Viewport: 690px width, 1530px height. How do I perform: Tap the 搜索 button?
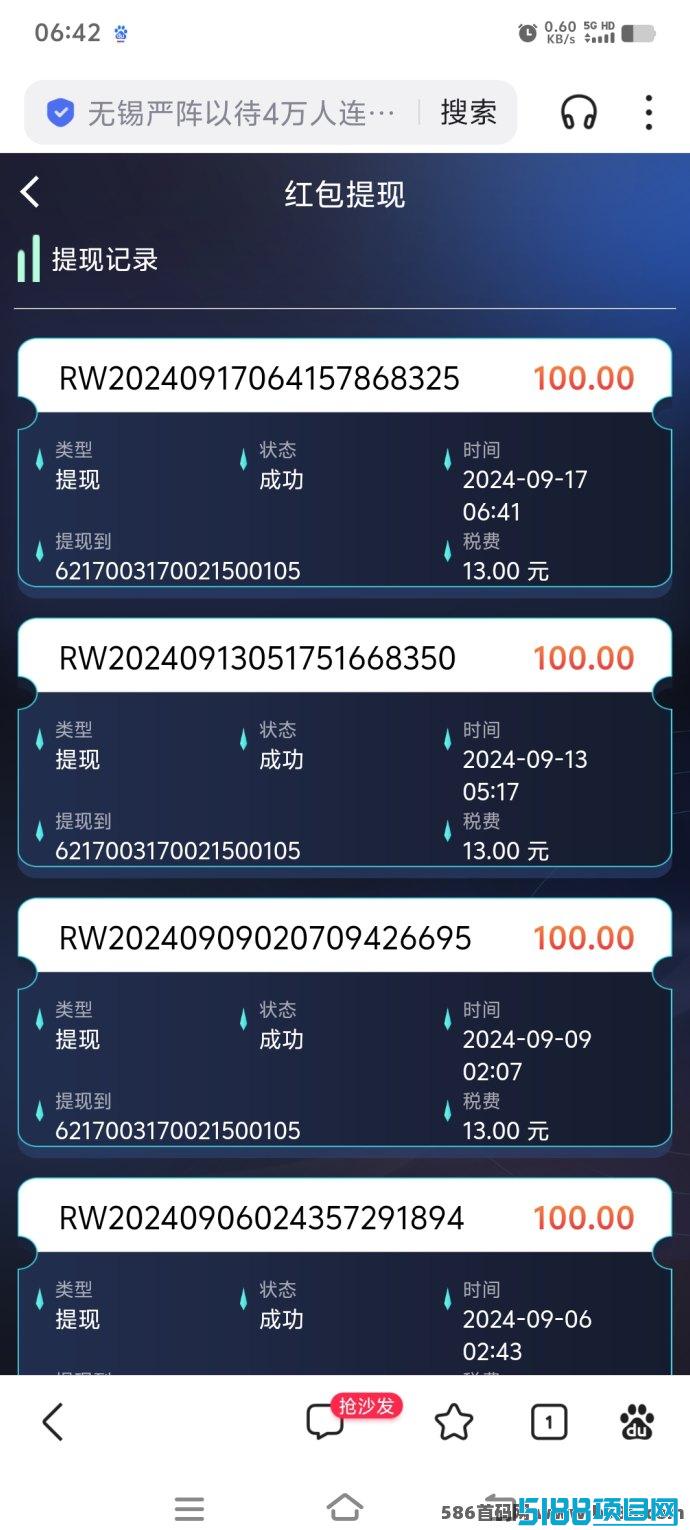pyautogui.click(x=468, y=112)
